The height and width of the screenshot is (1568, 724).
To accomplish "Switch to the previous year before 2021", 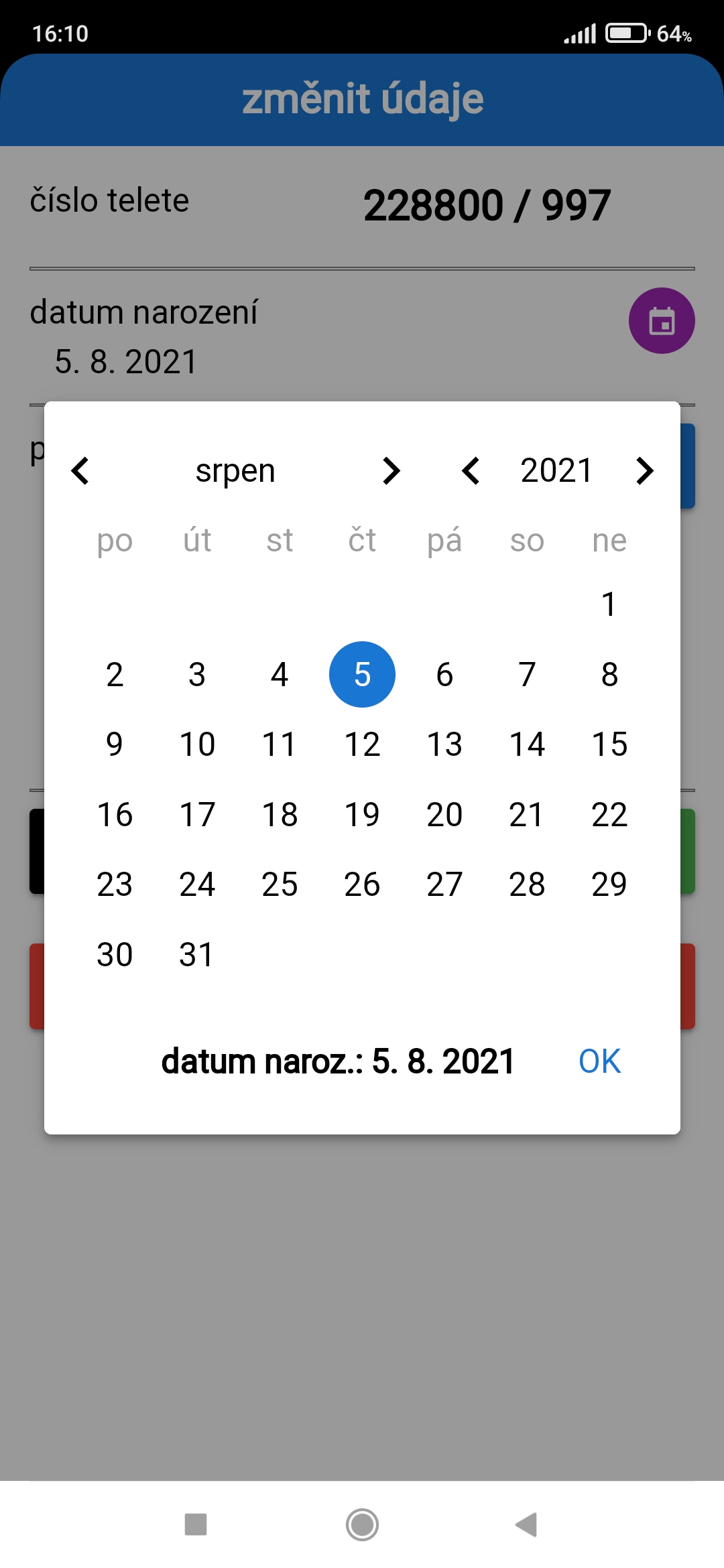I will (471, 471).
